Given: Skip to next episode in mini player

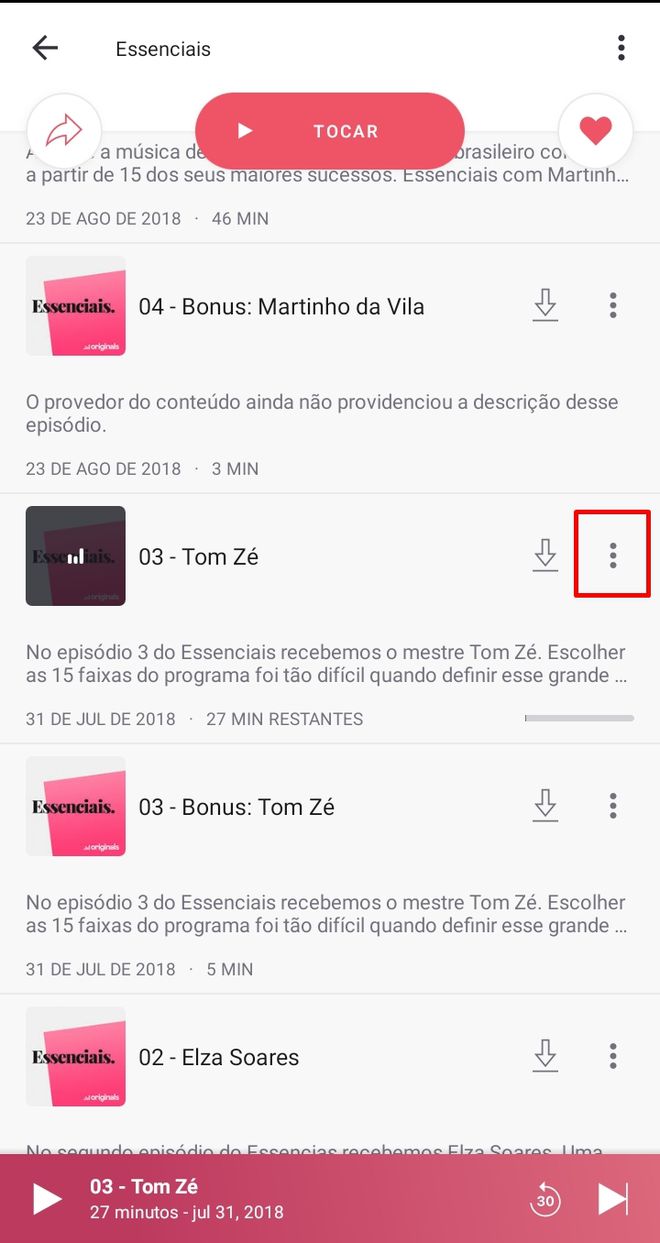Looking at the screenshot, I should [x=613, y=1198].
